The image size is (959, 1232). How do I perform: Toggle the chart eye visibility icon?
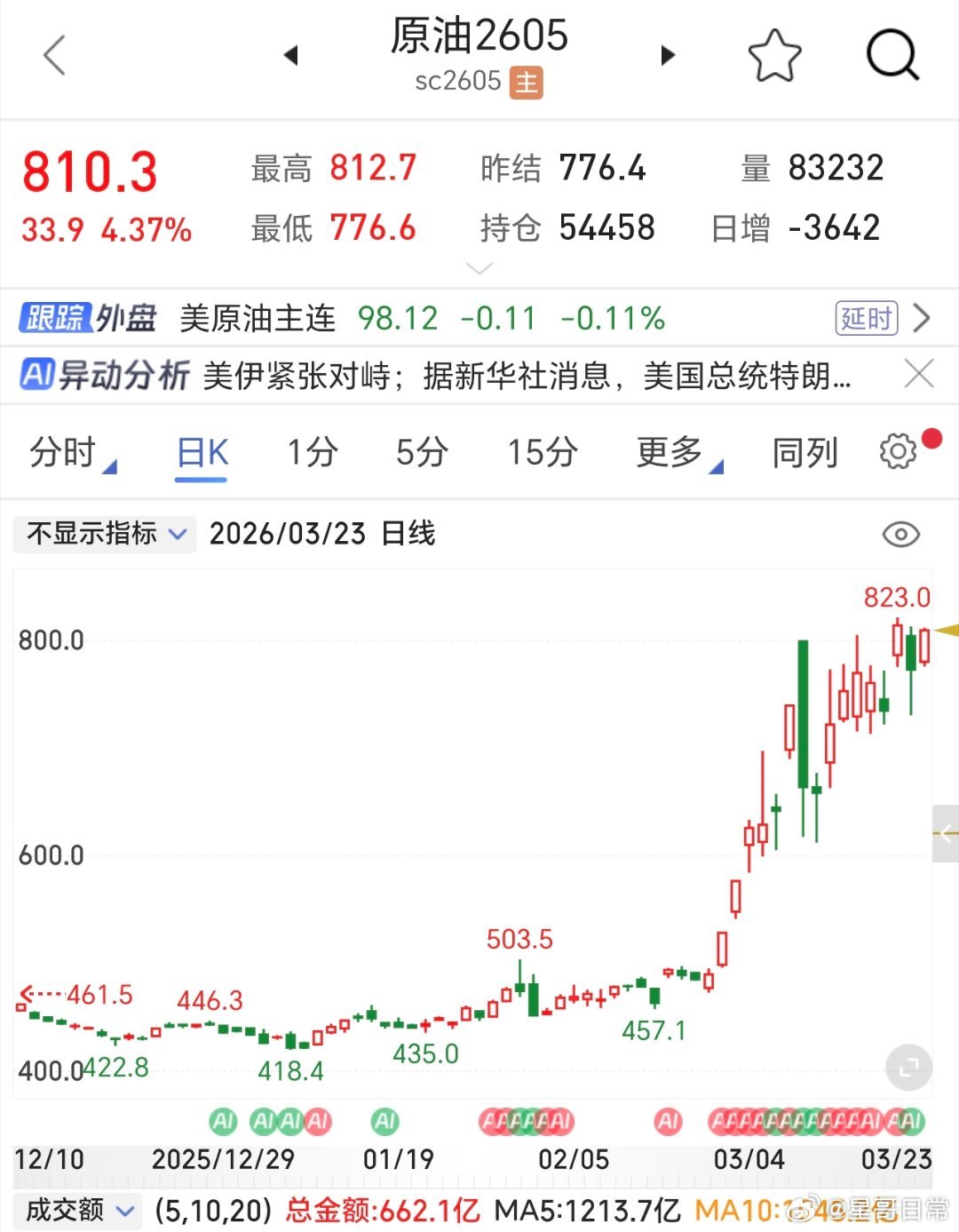click(900, 534)
